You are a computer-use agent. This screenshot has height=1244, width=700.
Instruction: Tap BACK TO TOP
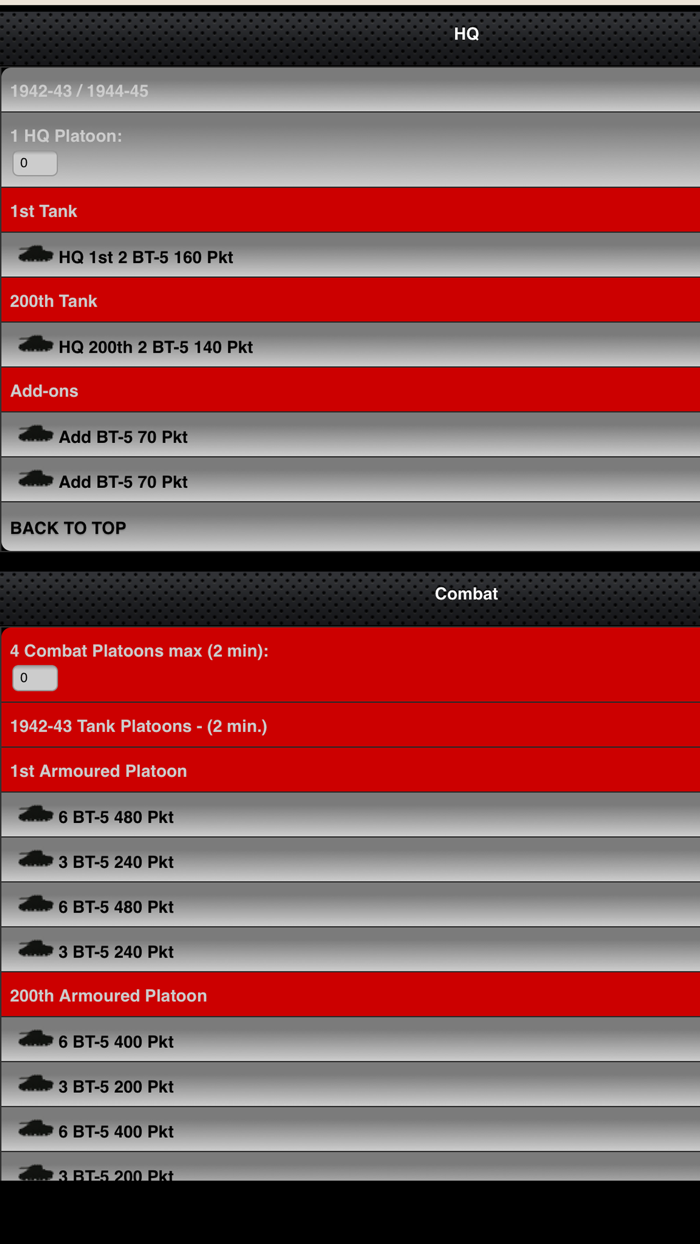(350, 527)
